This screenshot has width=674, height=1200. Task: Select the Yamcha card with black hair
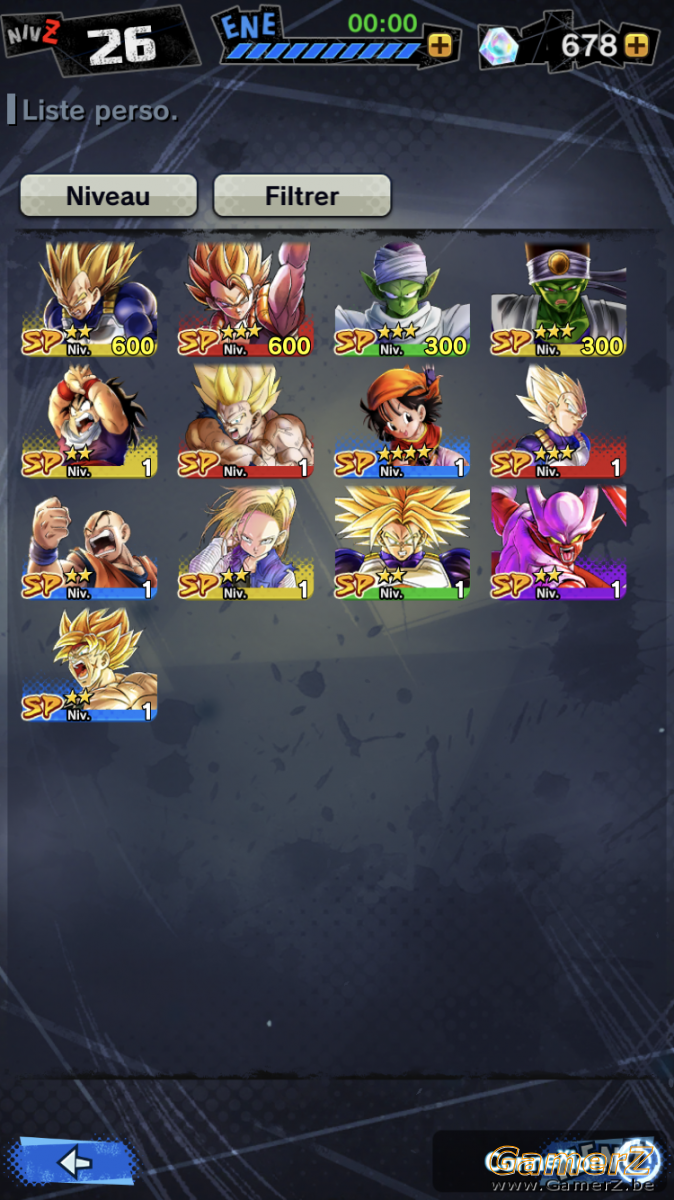pos(90,421)
